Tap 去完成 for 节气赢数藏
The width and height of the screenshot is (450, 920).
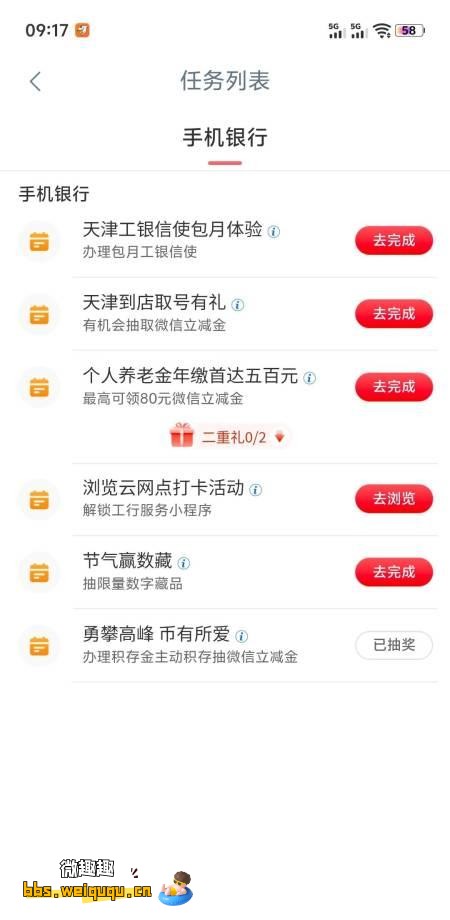click(394, 572)
